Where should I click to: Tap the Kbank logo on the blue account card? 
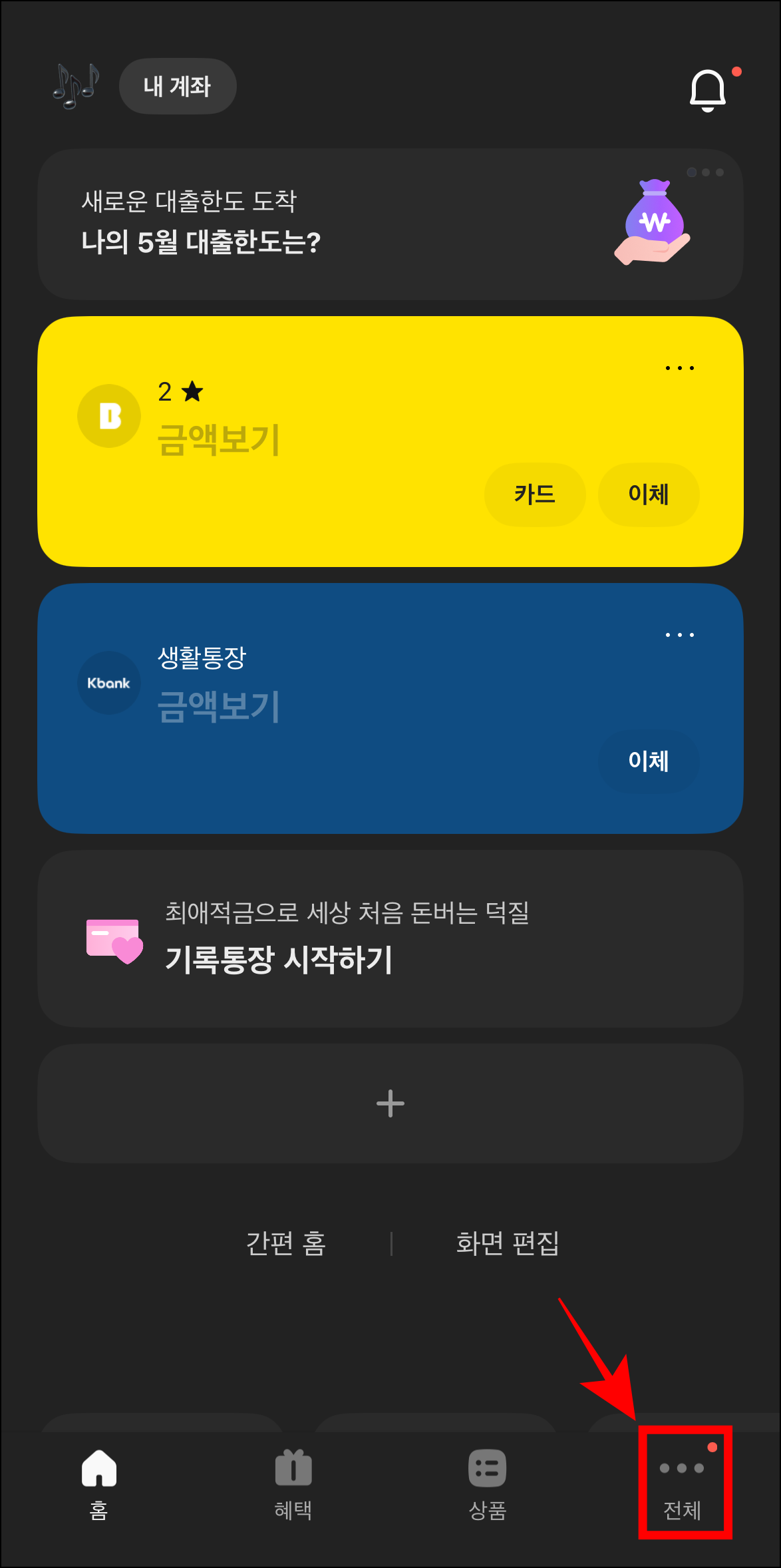pos(108,682)
